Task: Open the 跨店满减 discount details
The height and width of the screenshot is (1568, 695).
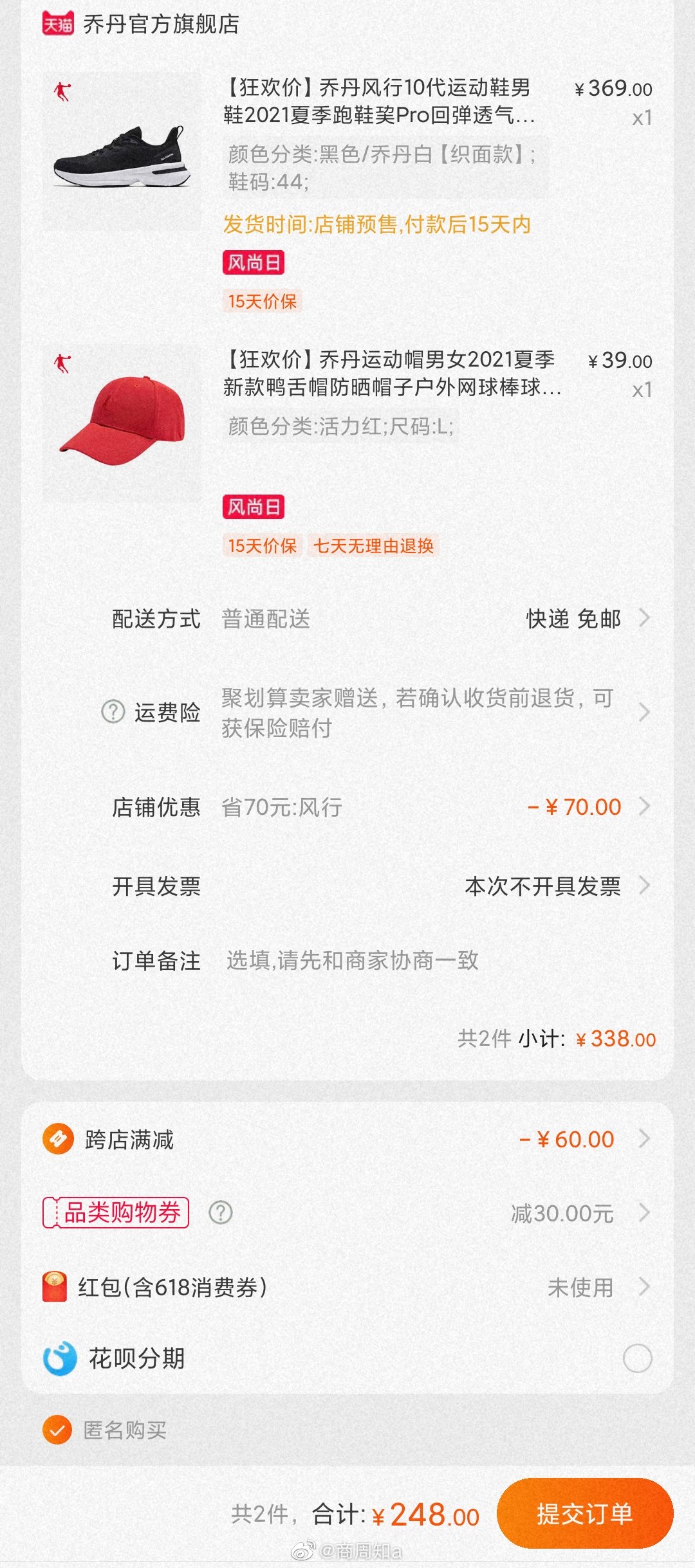Action: tap(347, 1139)
